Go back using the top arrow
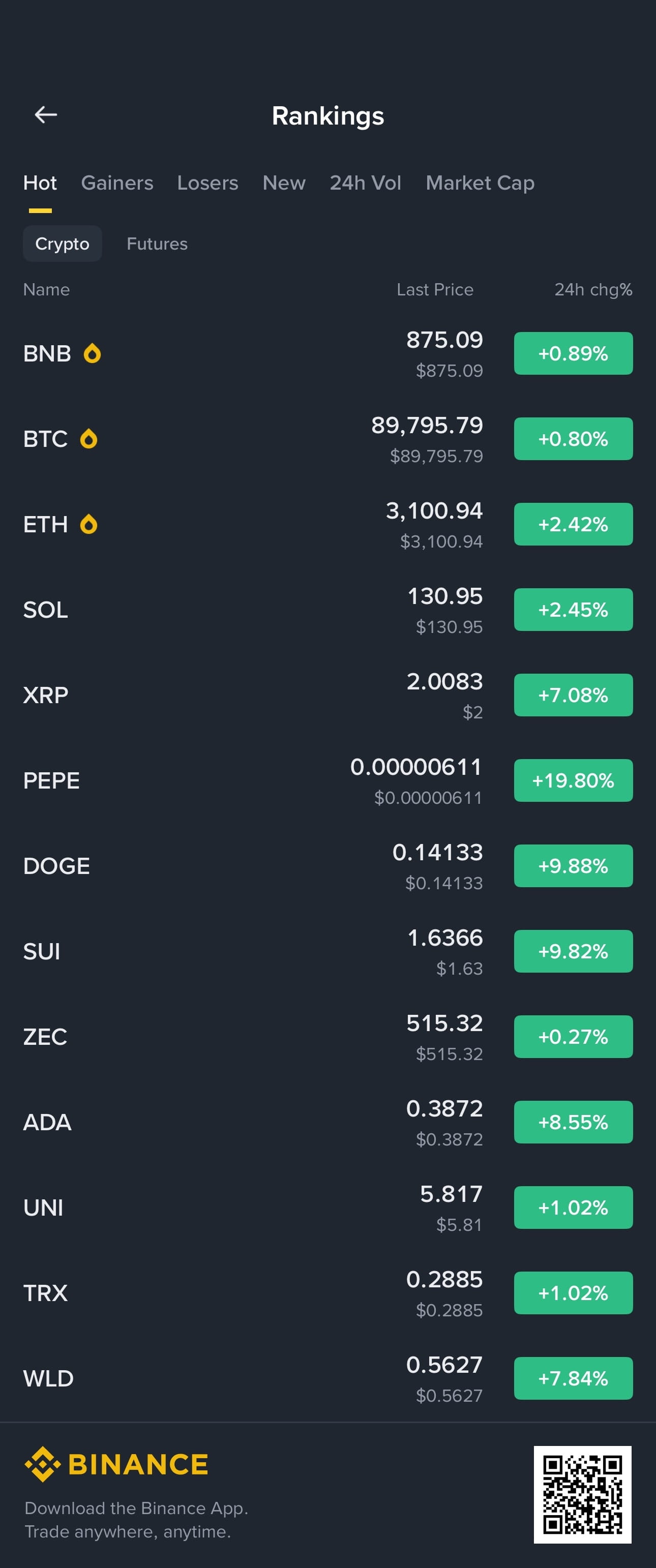This screenshot has height=1568, width=656. pos(46,114)
